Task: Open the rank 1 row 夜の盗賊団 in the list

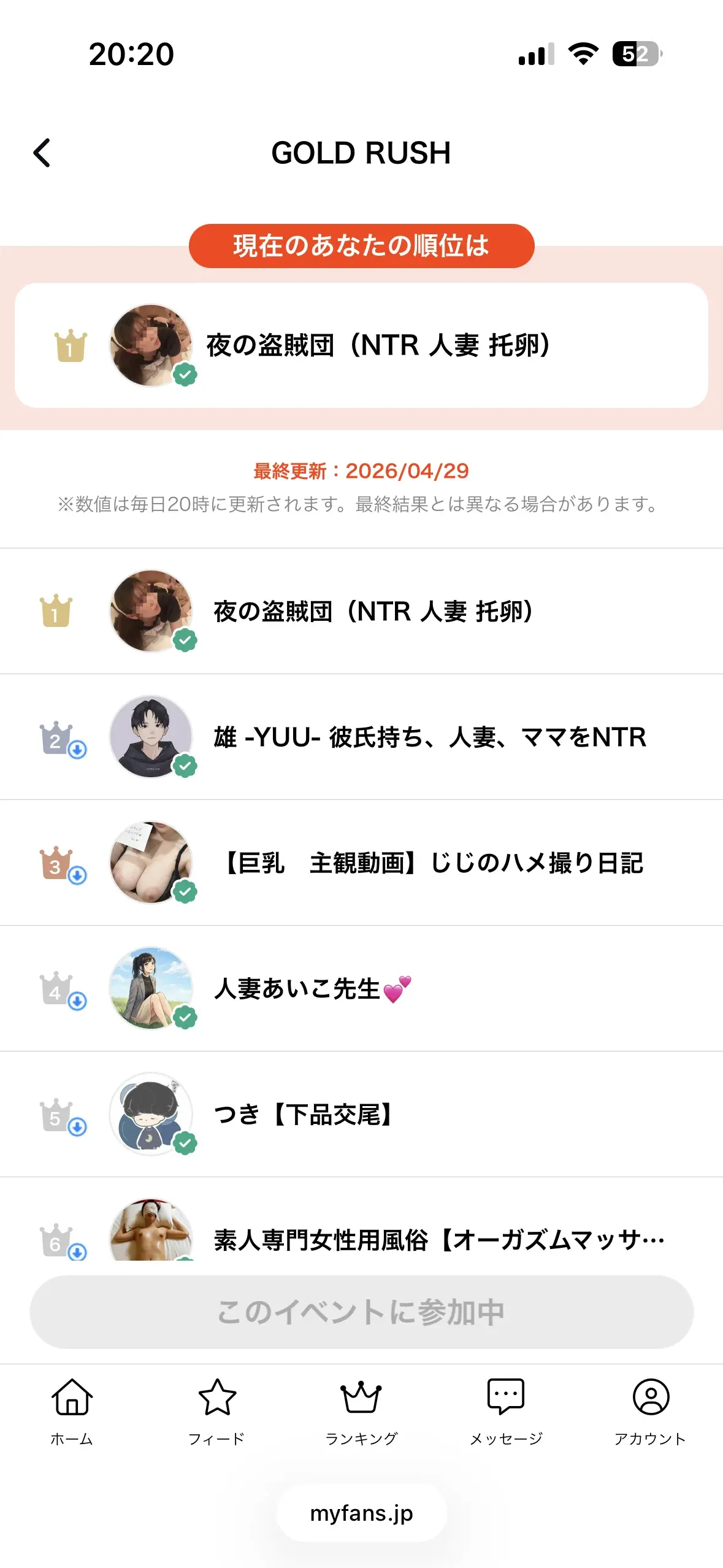Action: pos(361,611)
